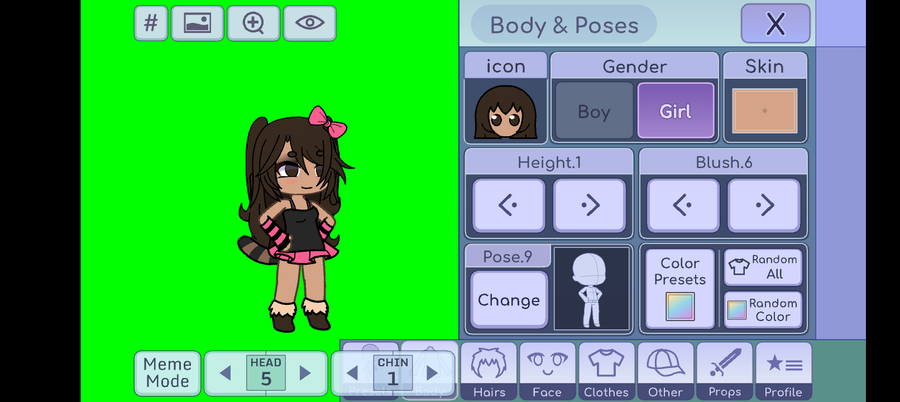Tap the hashtag grid button
Screen dimensions: 900x402
pyautogui.click(x=151, y=24)
